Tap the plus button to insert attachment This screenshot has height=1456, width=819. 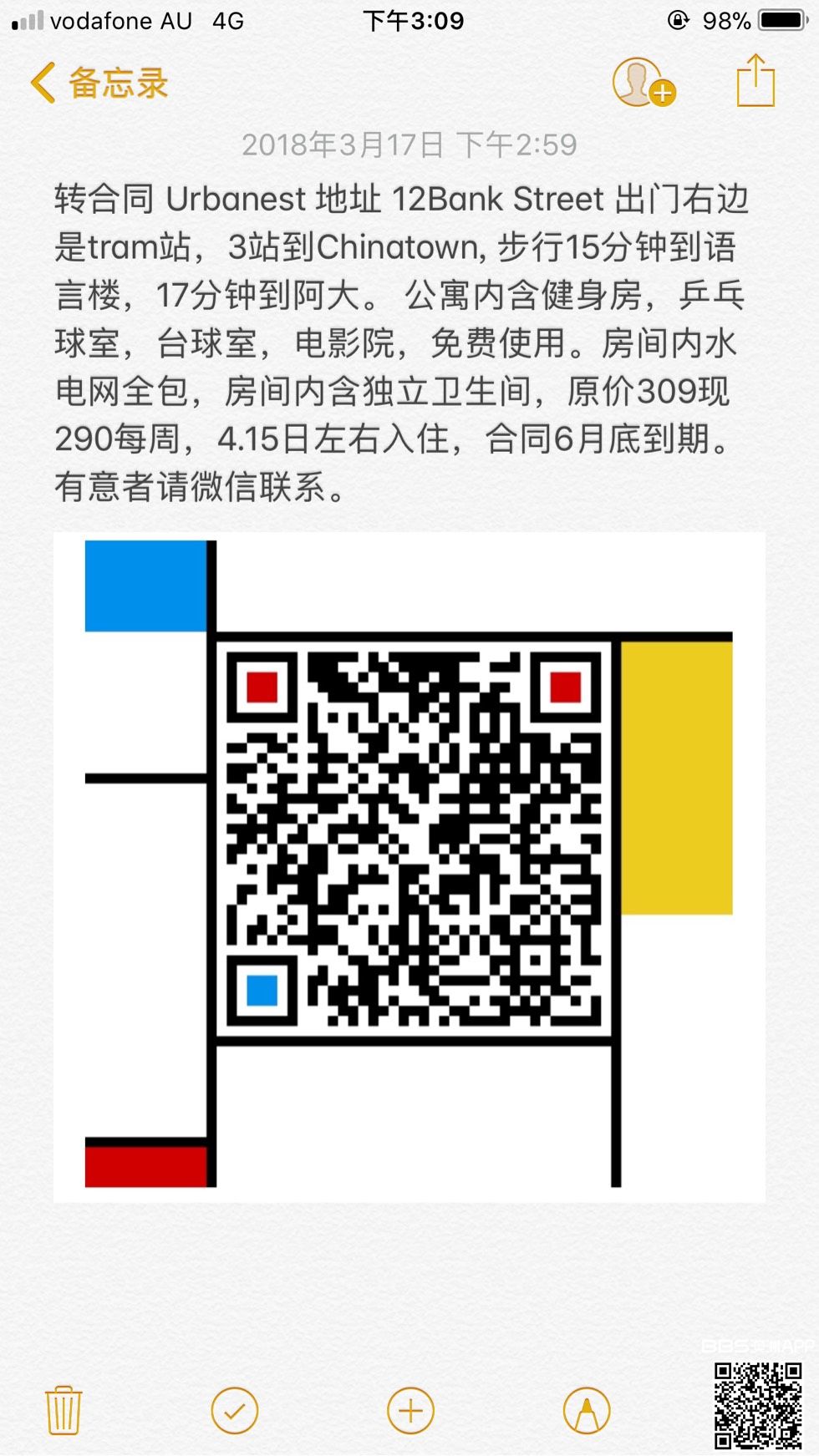click(410, 1411)
